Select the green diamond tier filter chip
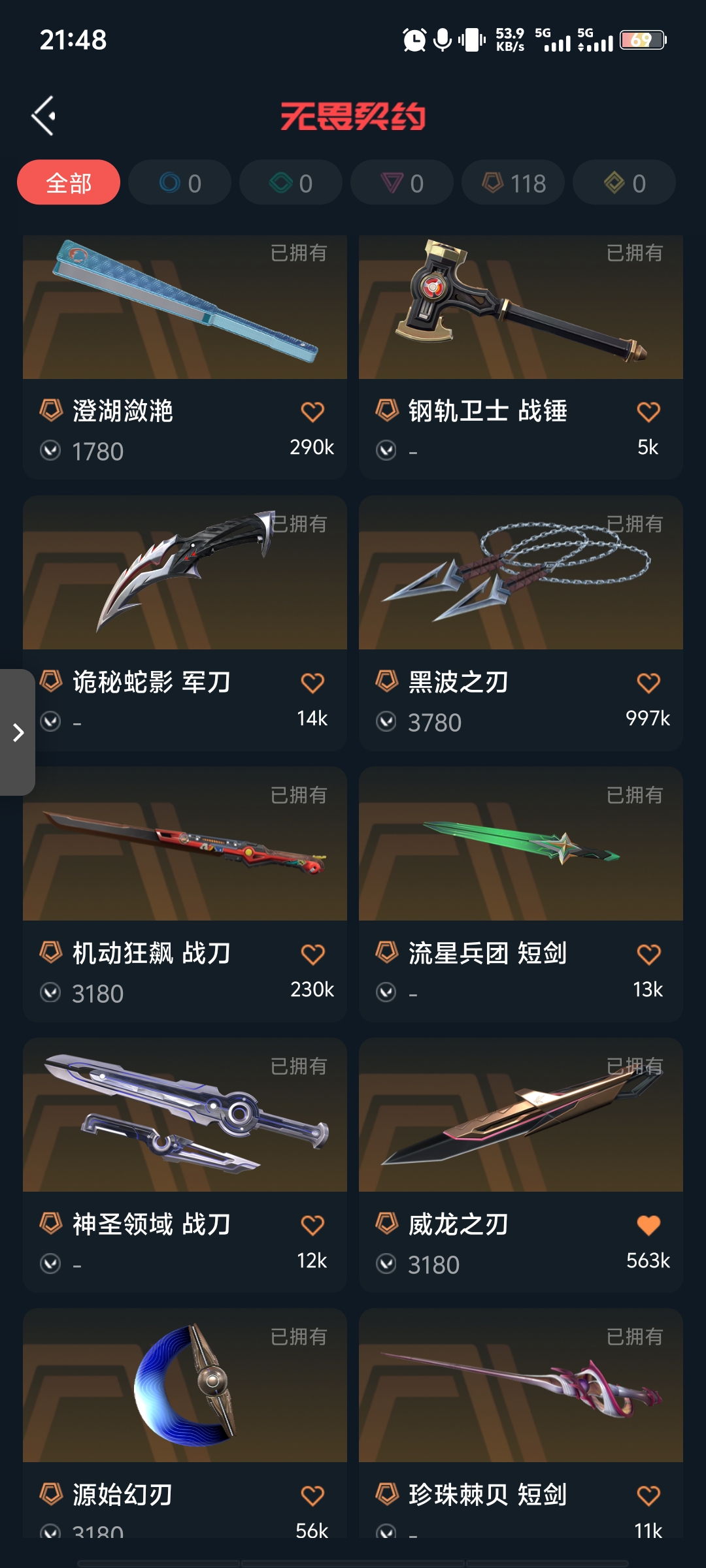 click(291, 183)
